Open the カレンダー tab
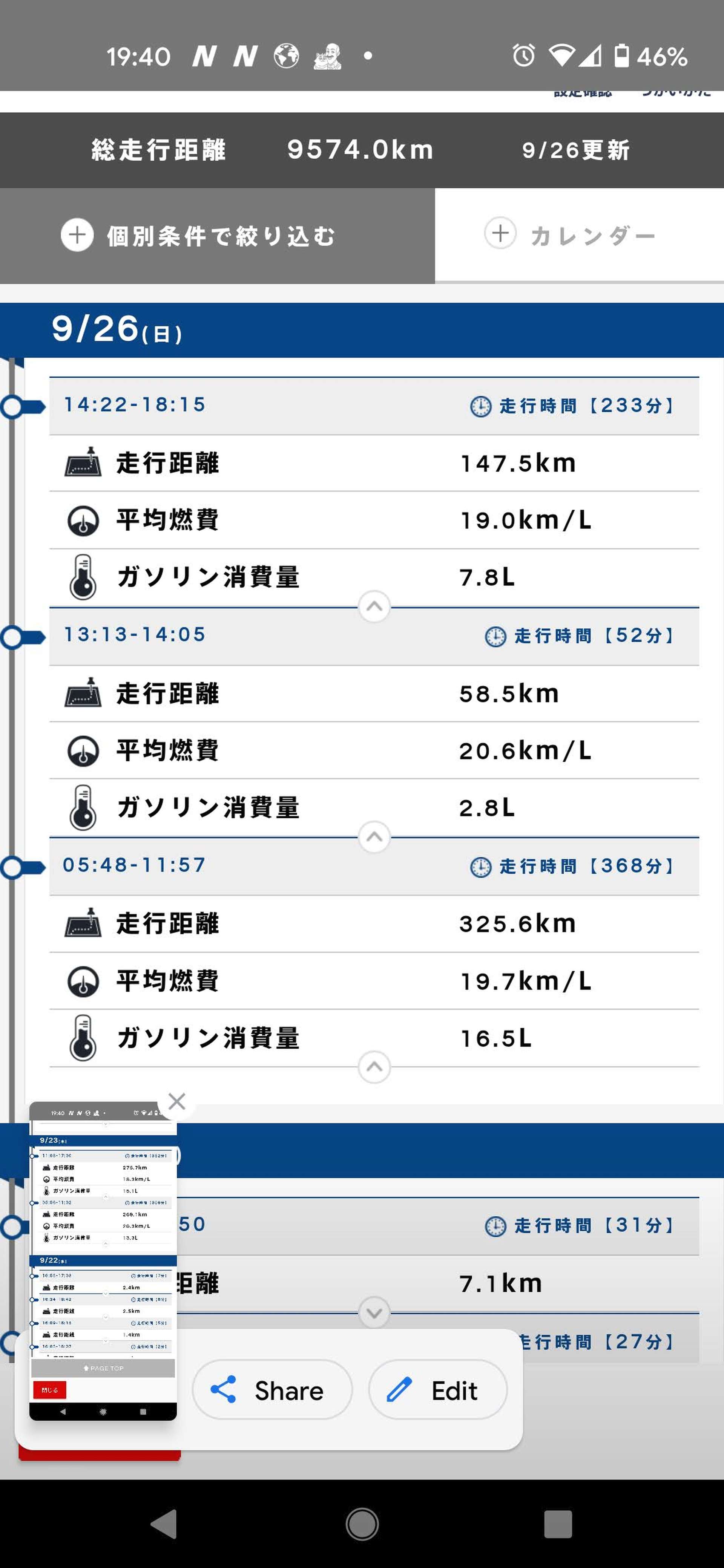 (579, 235)
